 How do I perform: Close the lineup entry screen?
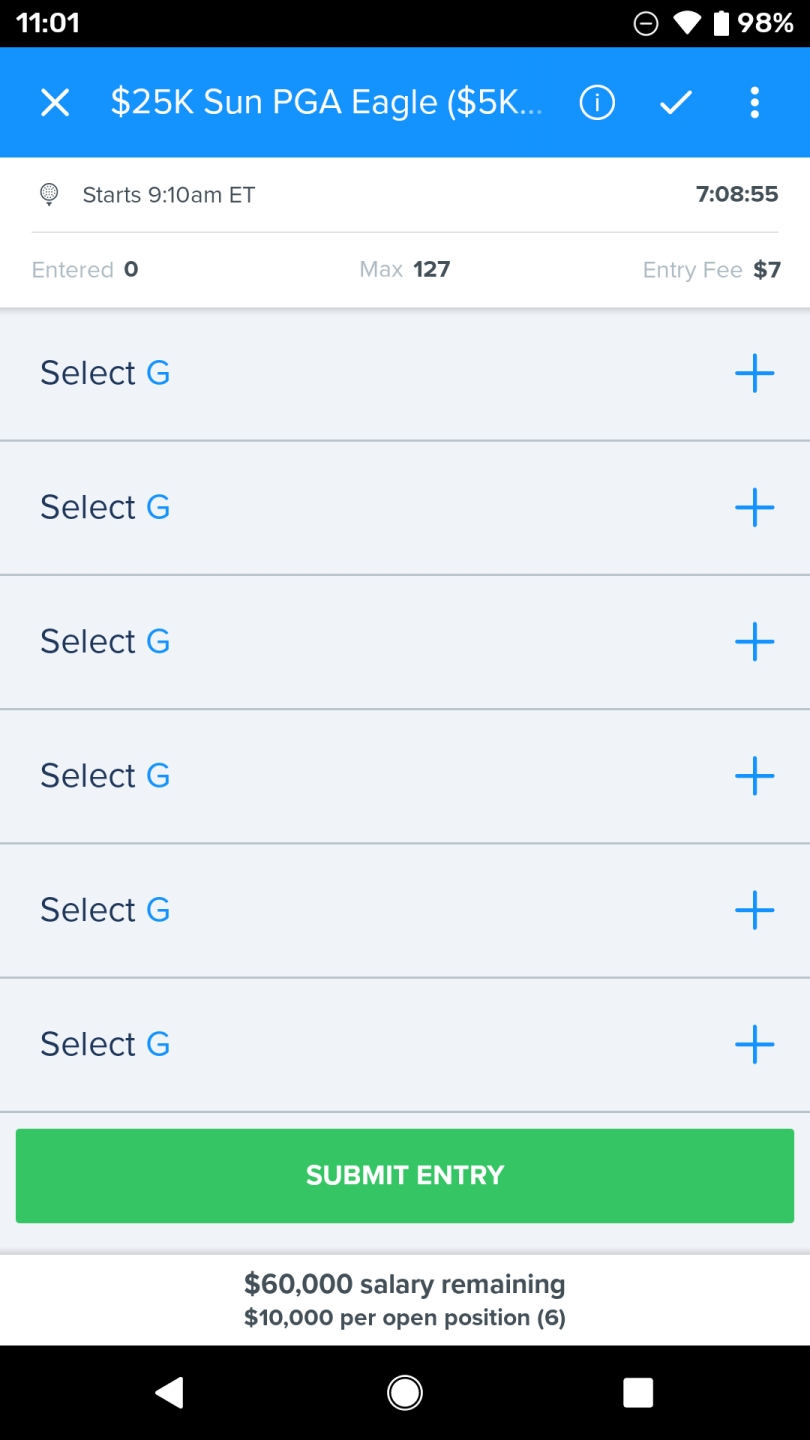[55, 102]
